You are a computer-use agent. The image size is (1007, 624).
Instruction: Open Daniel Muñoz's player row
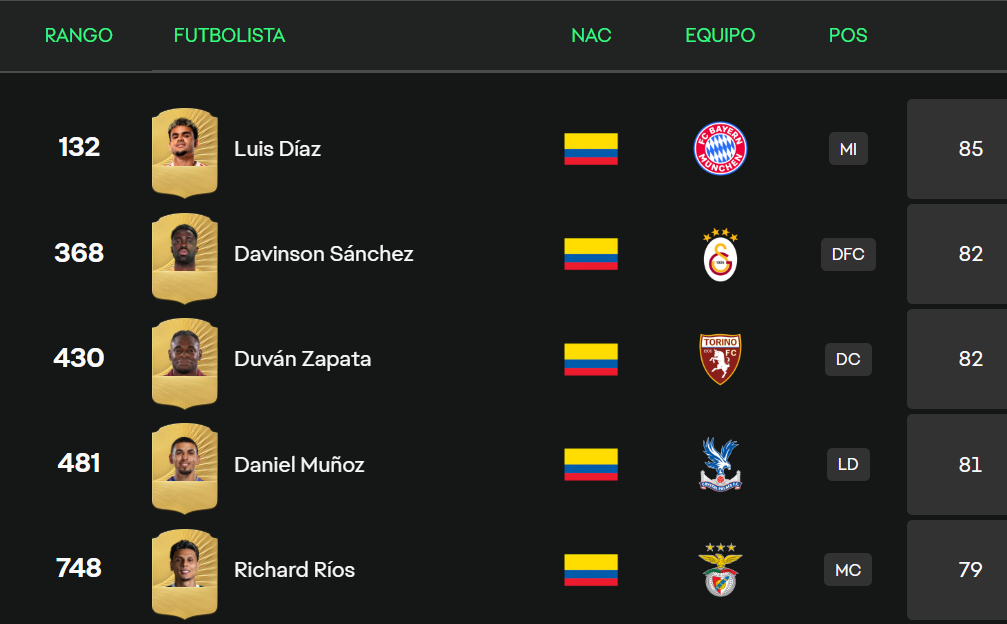point(299,464)
